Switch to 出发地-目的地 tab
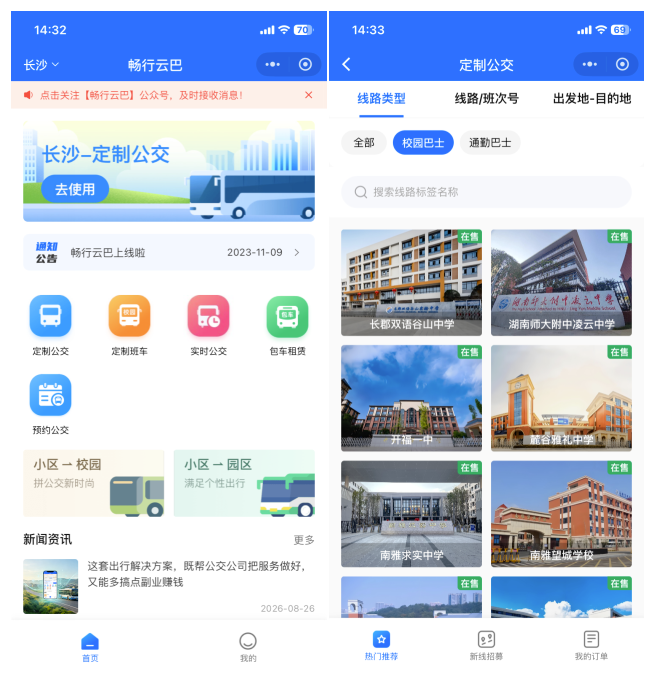653x678 pixels. [592, 99]
